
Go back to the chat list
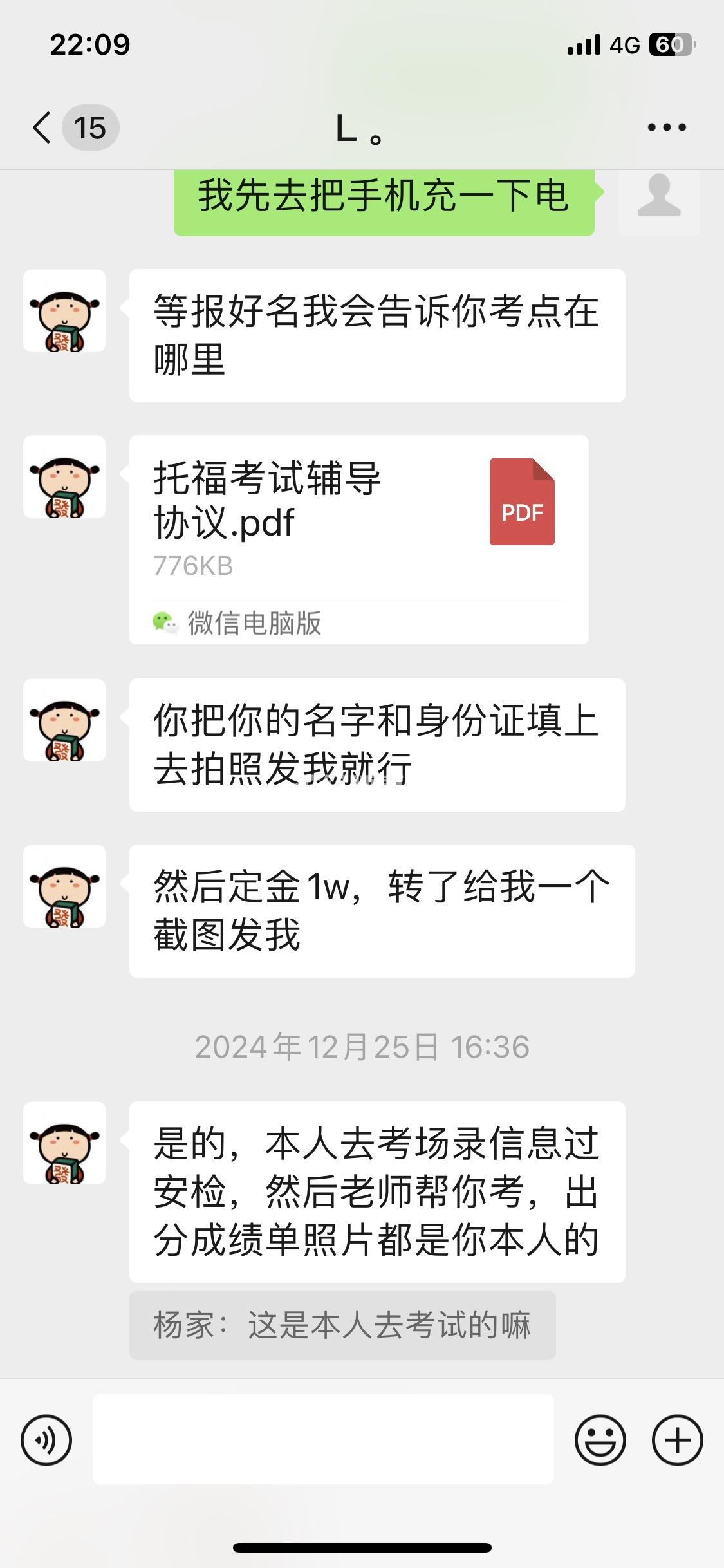(42, 127)
